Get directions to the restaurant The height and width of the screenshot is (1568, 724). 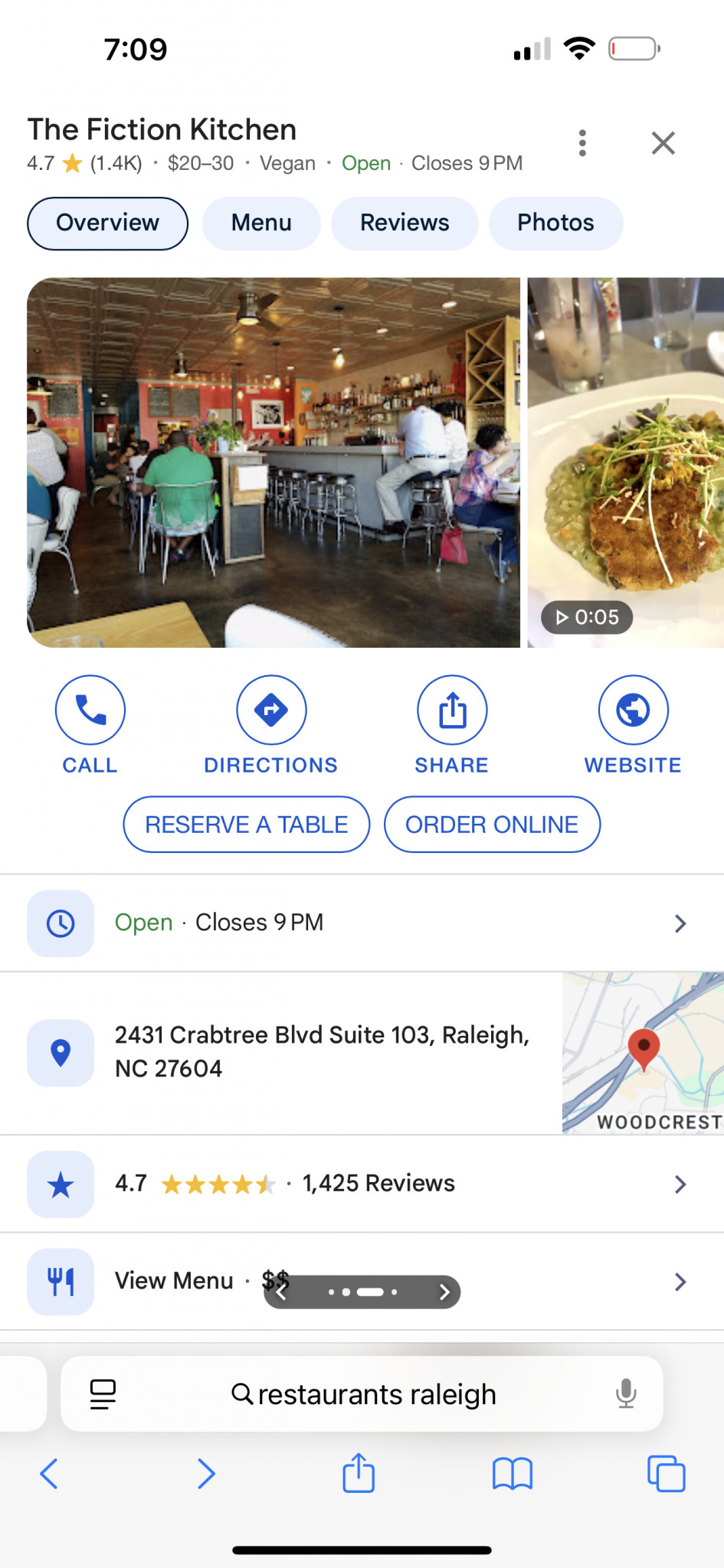271,710
